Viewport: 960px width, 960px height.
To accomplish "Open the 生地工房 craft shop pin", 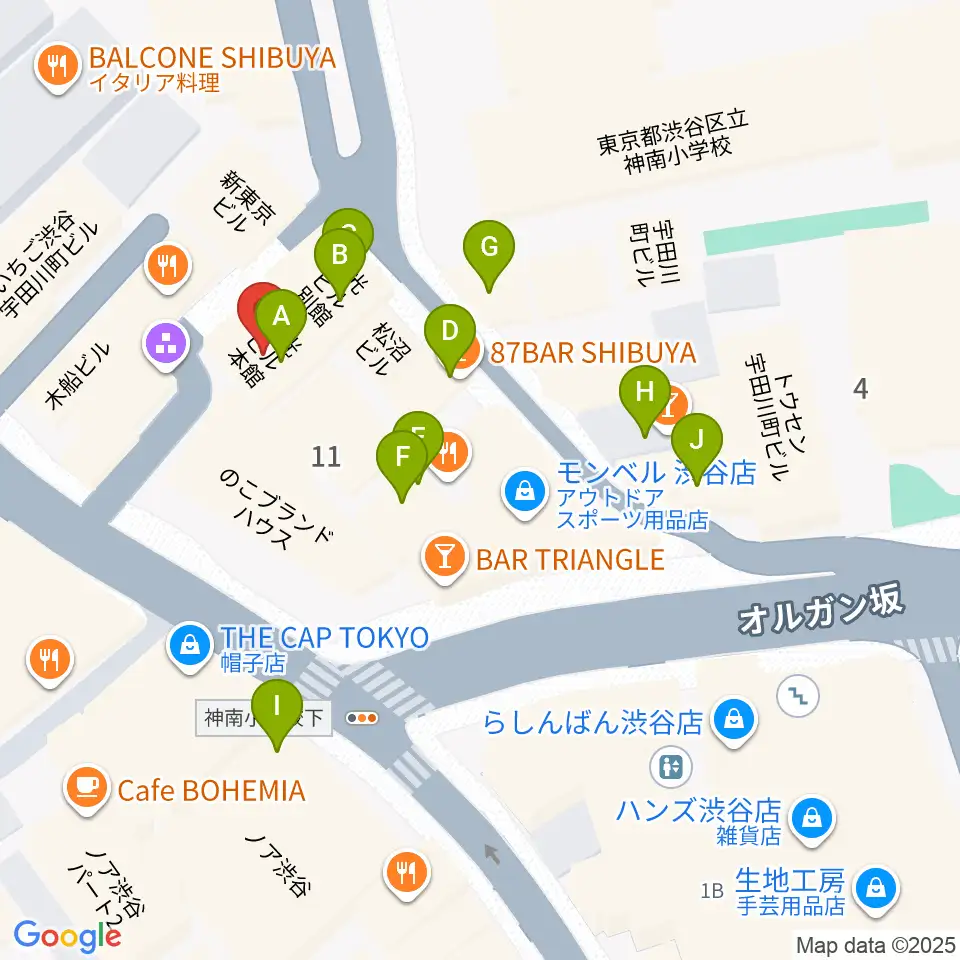I will pyautogui.click(x=877, y=888).
